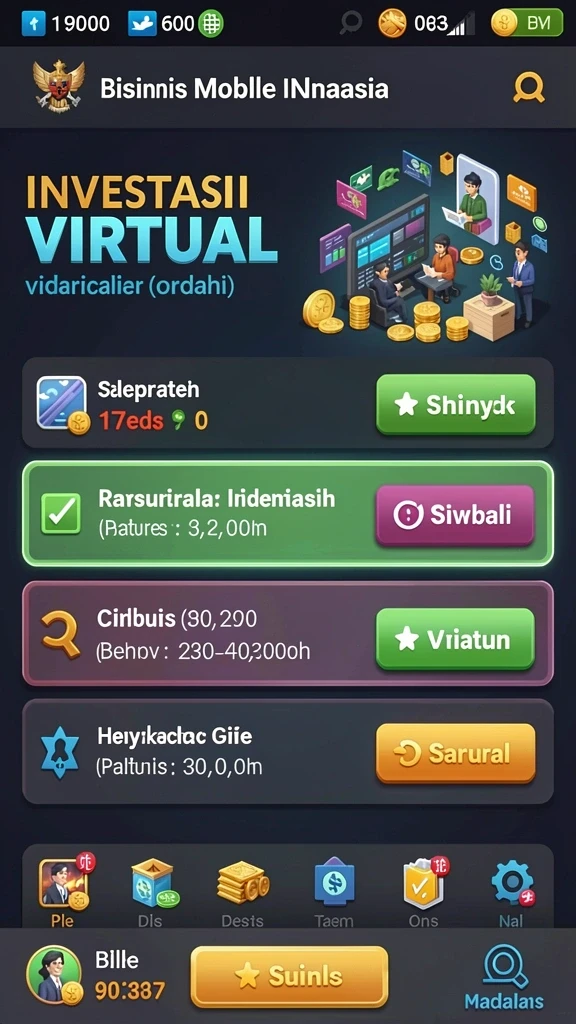Toggle the green checkbox on the Rarsurirala card
The width and height of the screenshot is (576, 1024).
61,513
